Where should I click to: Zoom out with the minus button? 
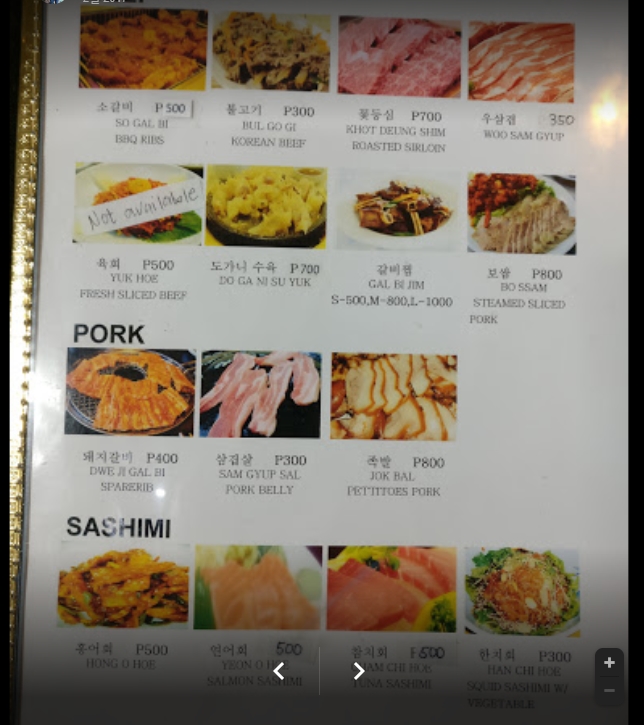point(609,691)
